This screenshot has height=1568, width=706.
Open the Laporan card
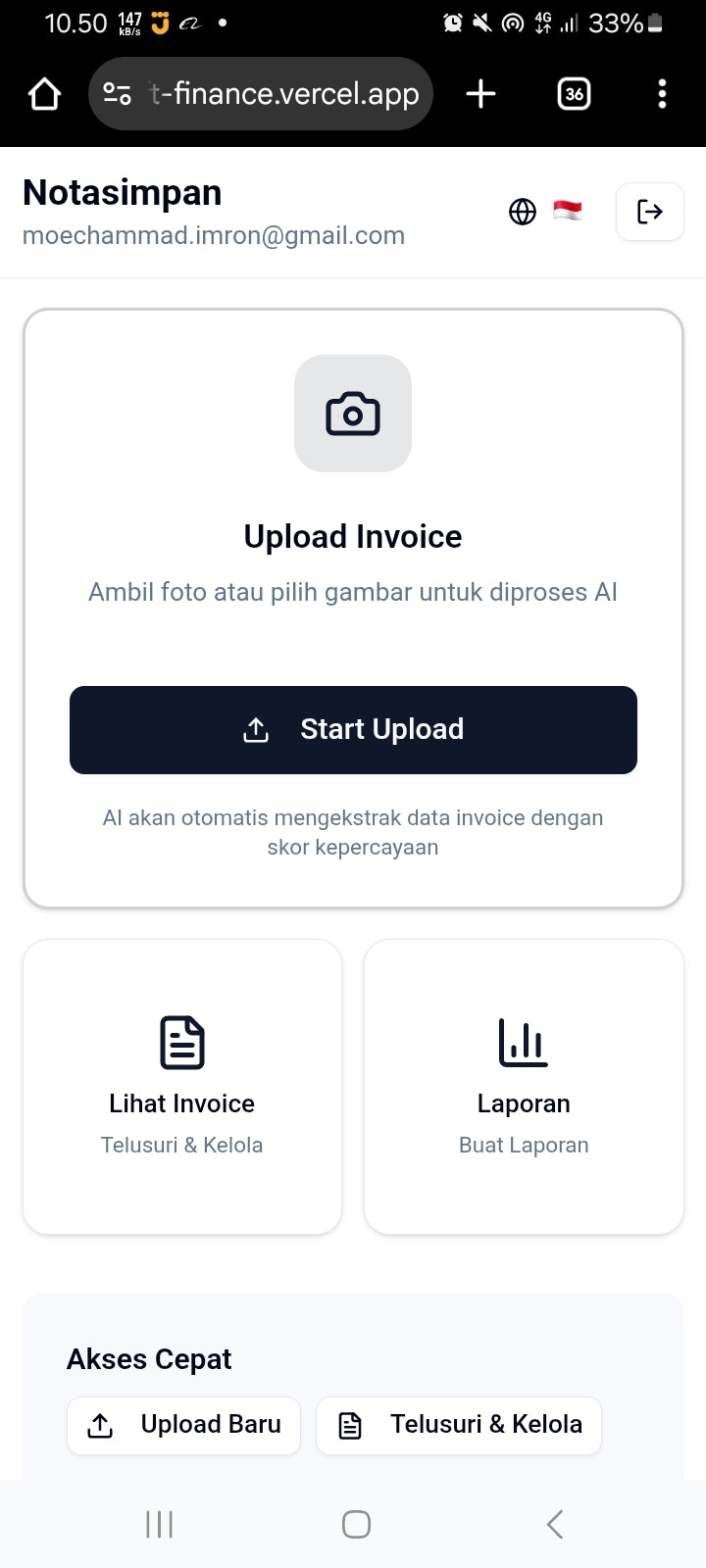[524, 1087]
